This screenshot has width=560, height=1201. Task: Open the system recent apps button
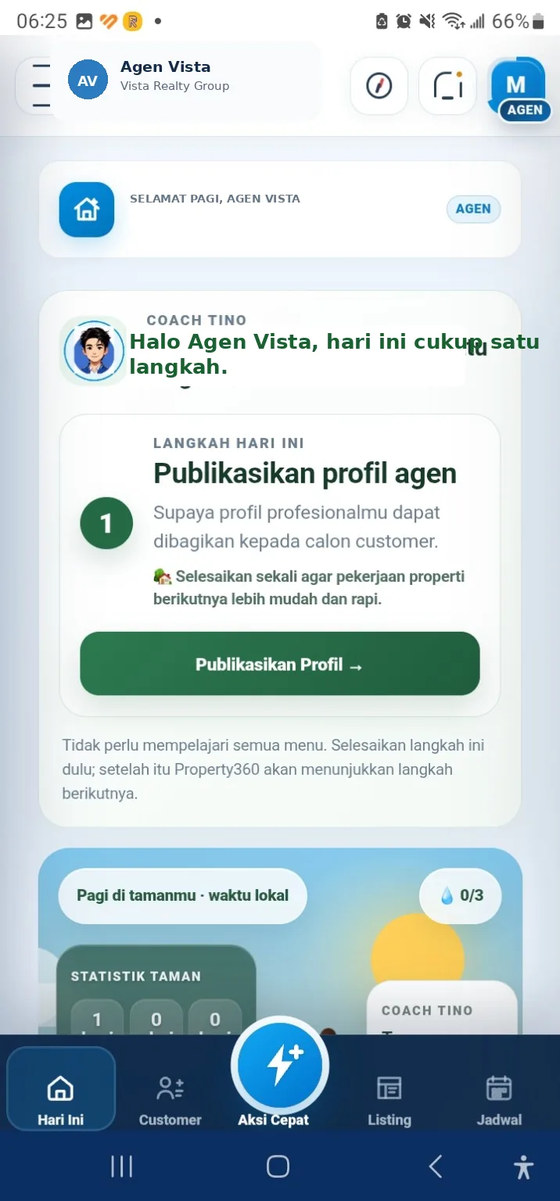coord(122,1166)
